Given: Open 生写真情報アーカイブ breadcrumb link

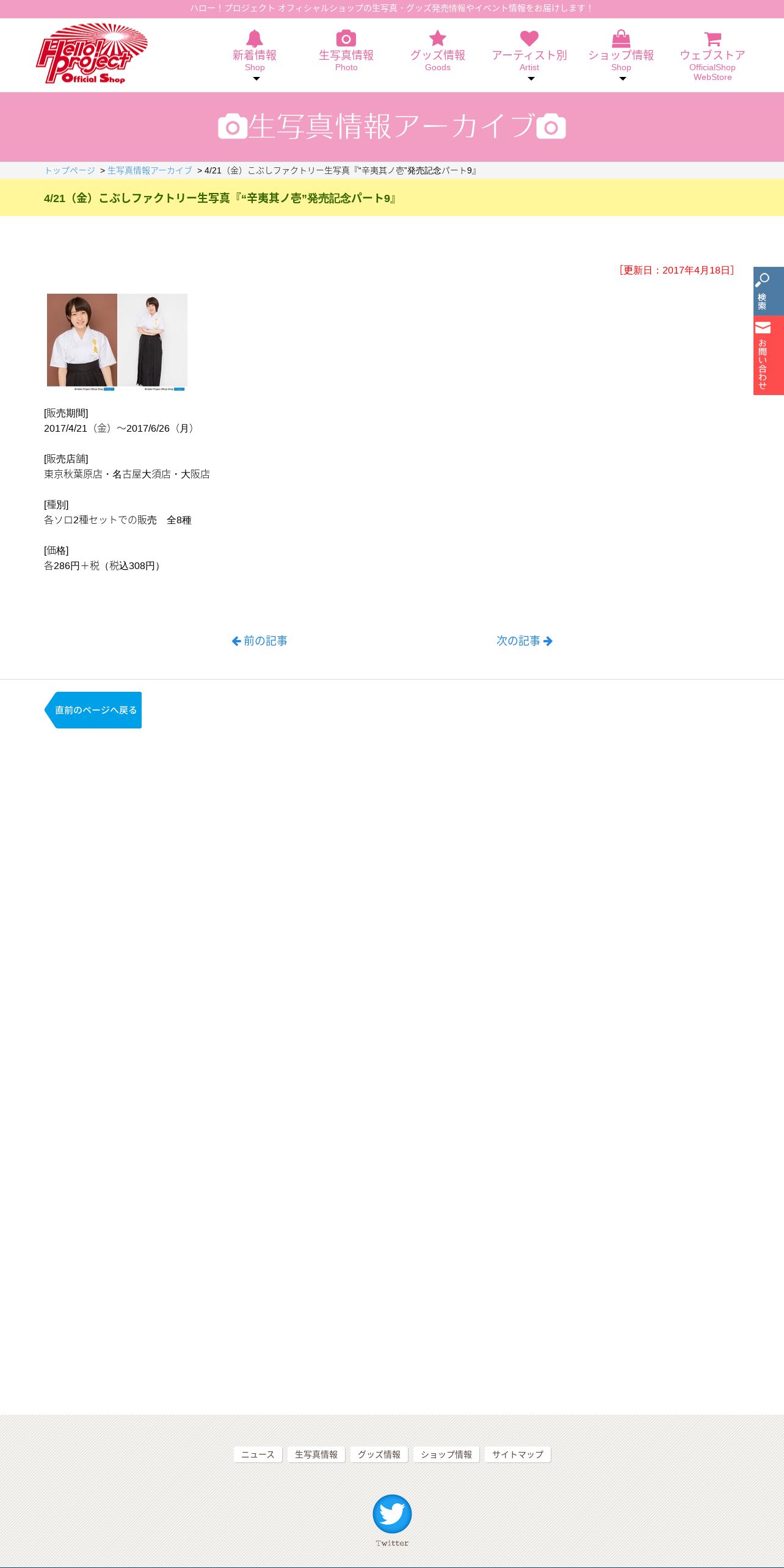Looking at the screenshot, I should pyautogui.click(x=150, y=170).
